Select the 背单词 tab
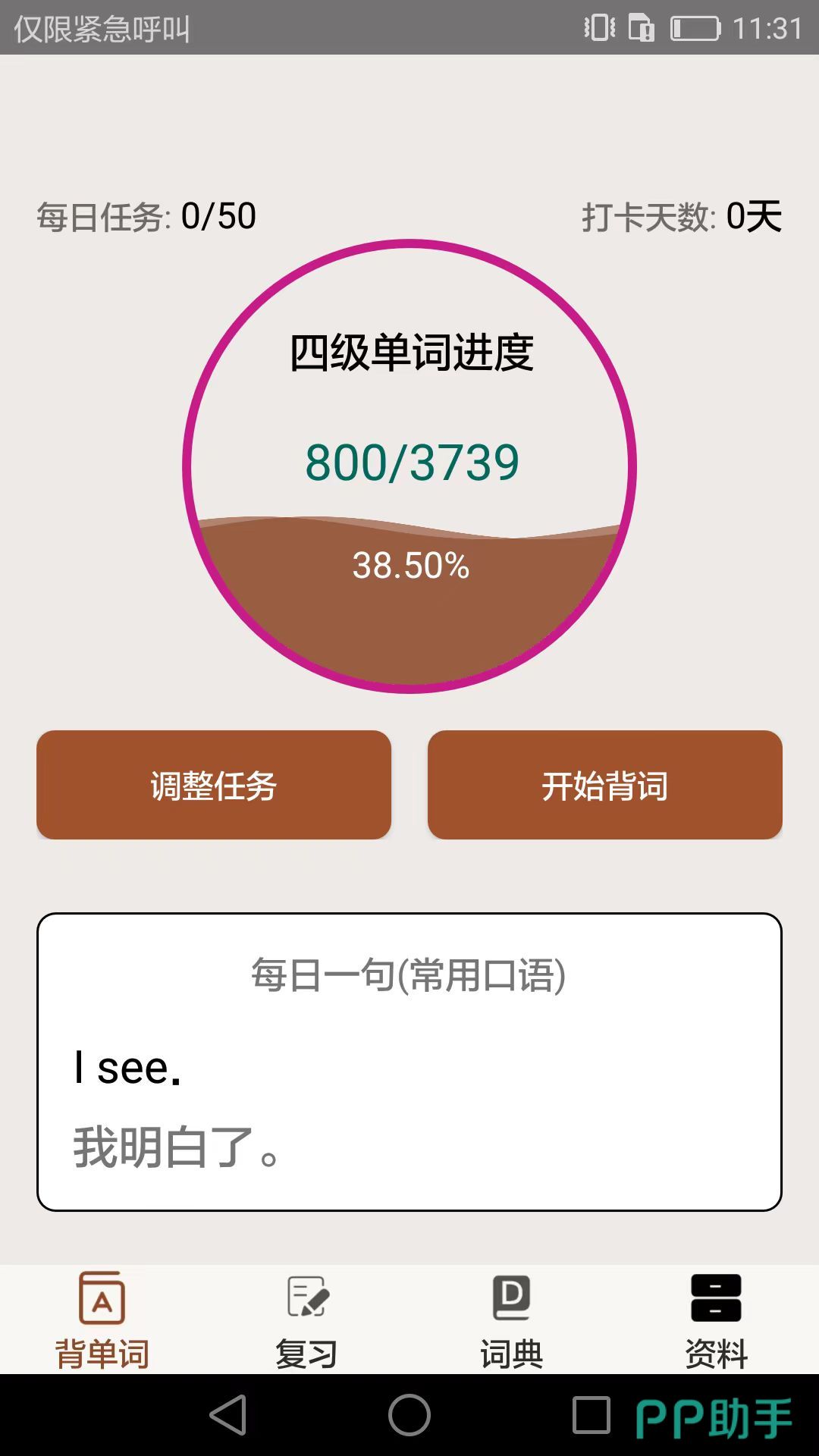Screen dimensions: 819x1456 pyautogui.click(x=102, y=1320)
